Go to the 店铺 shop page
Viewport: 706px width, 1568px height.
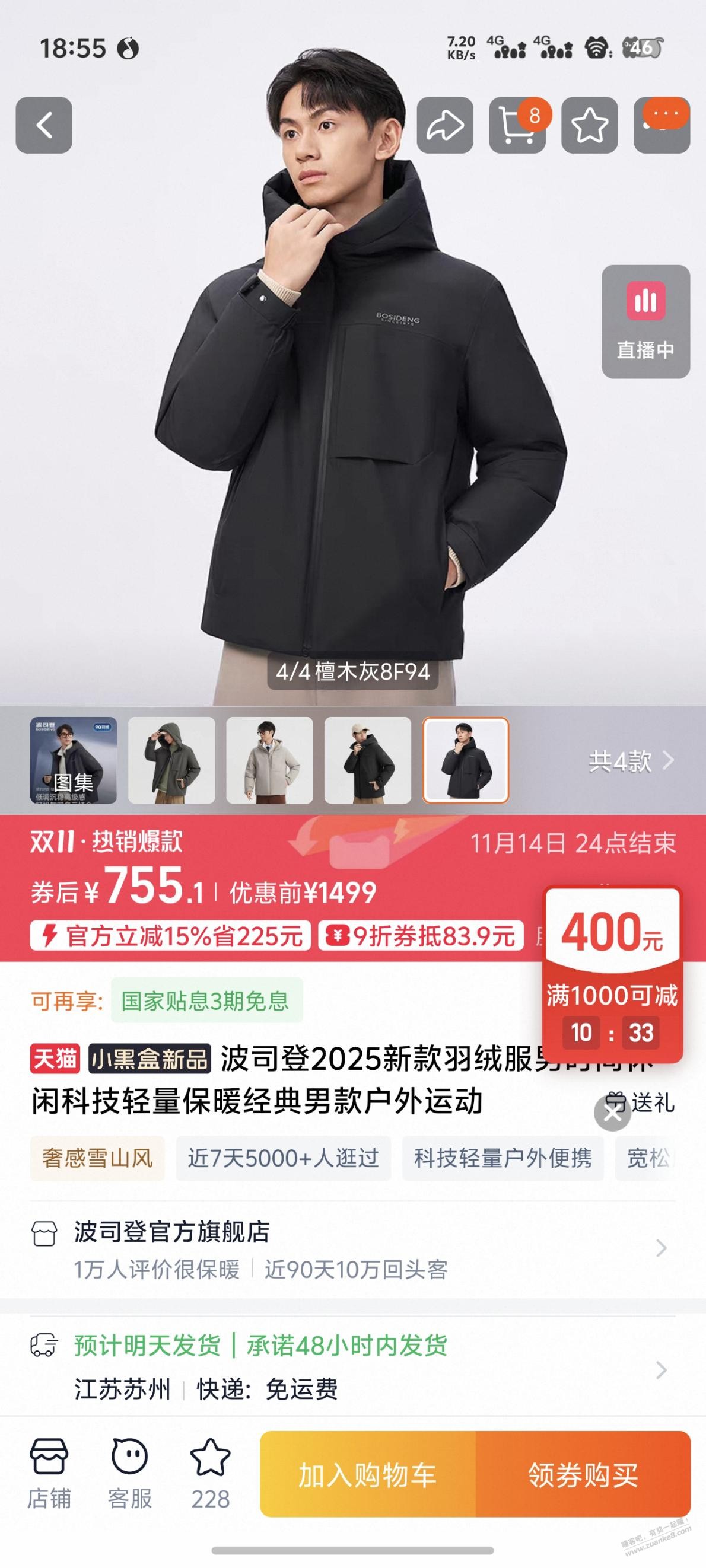[x=49, y=1473]
